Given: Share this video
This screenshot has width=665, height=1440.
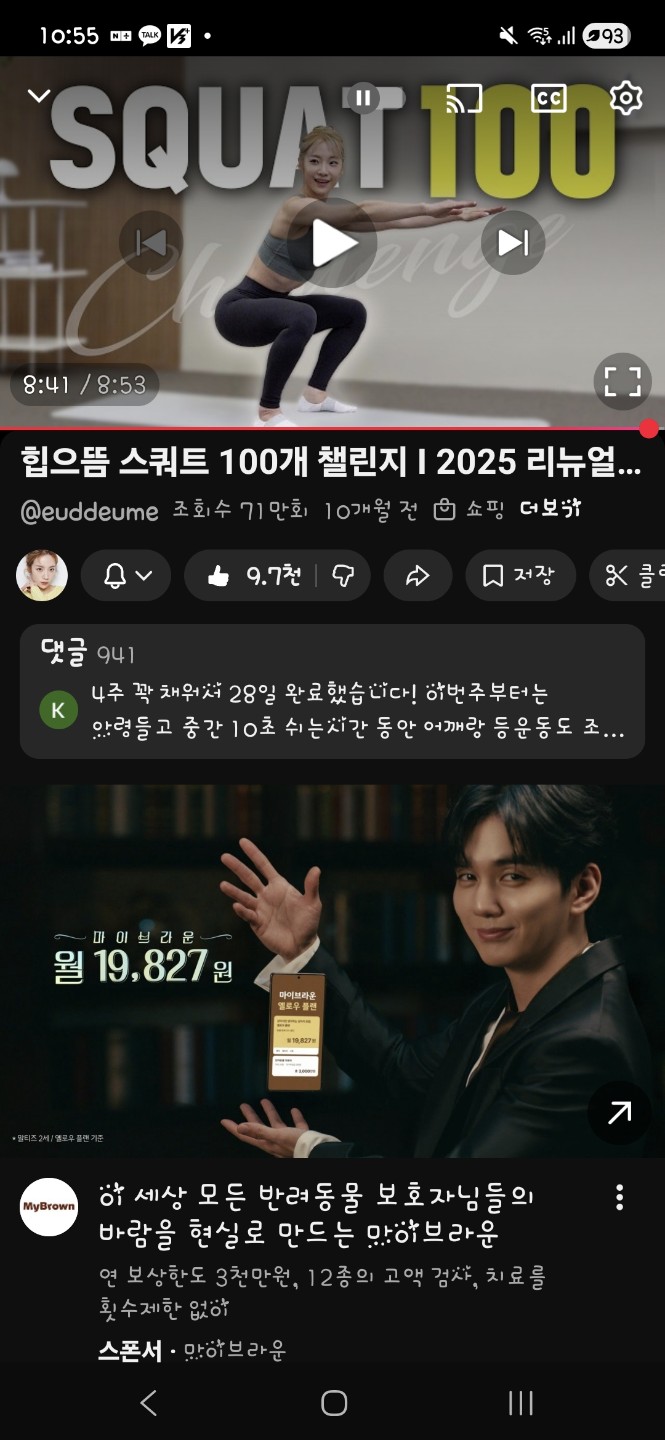Looking at the screenshot, I should click(417, 575).
